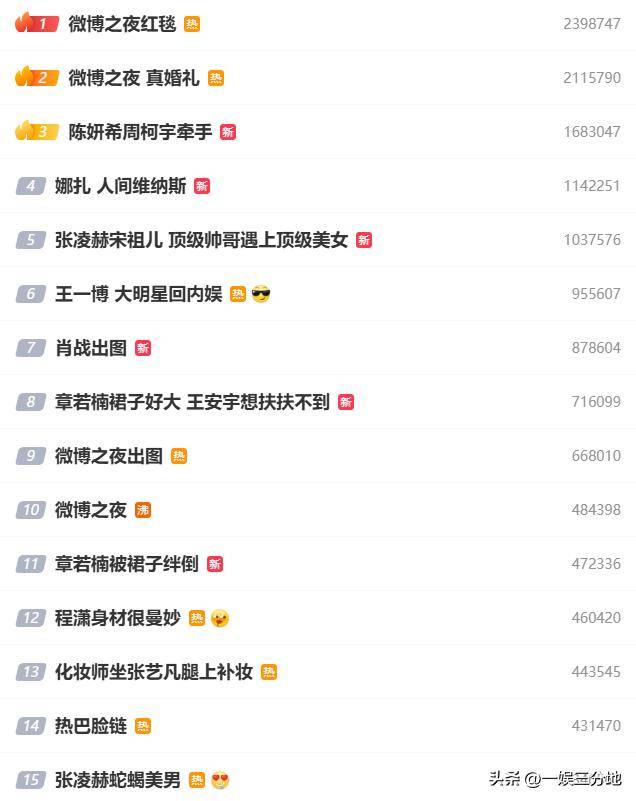
Task: Select 张凌赫宋祖儿 顶级帅哥遇上顶级美女
Action: click(x=201, y=240)
